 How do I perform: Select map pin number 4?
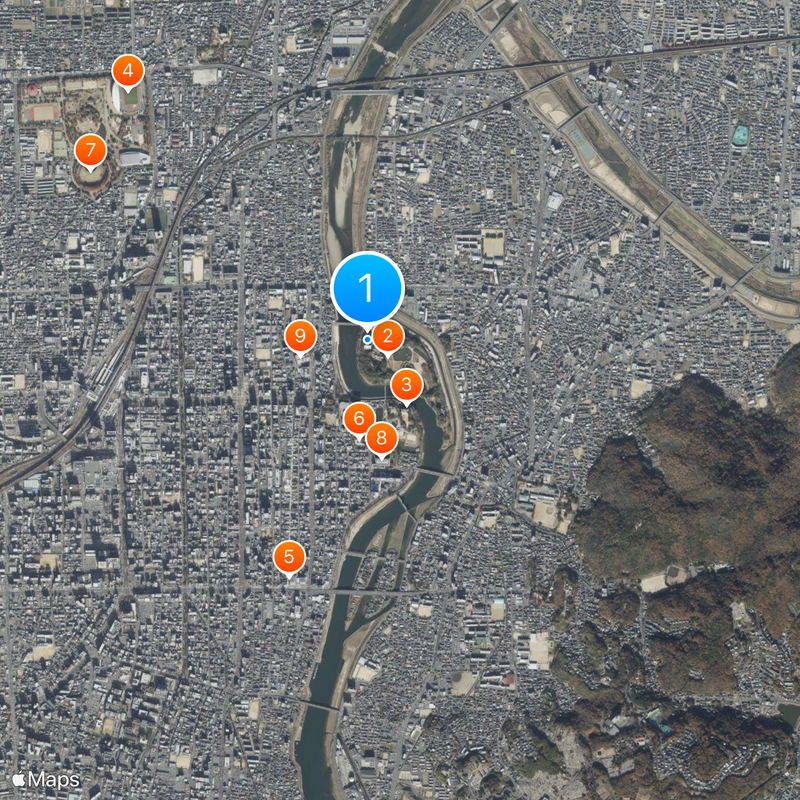click(x=127, y=72)
